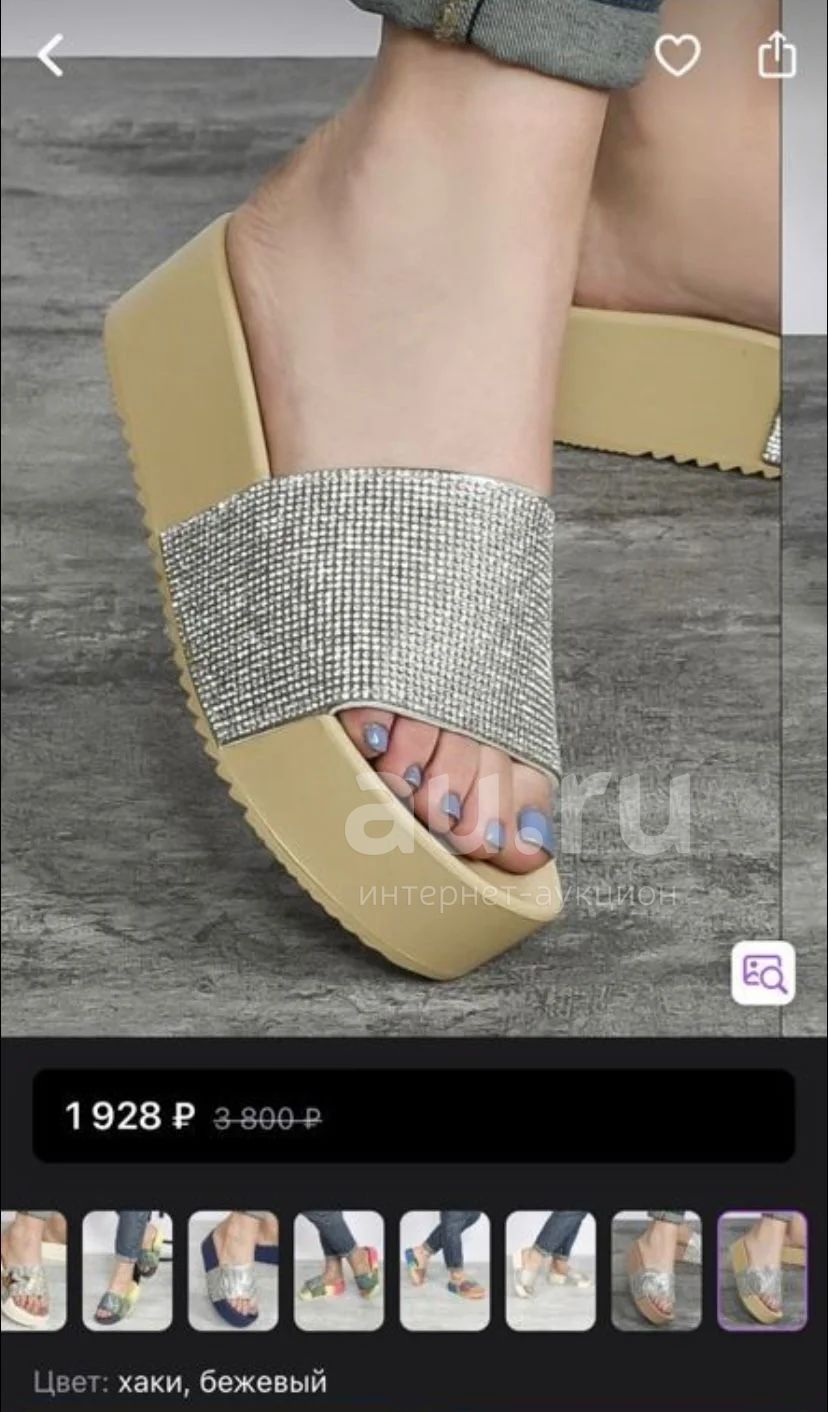Open the highlighted yellow sole sandal thumbnail
828x1412 pixels.
(762, 1271)
